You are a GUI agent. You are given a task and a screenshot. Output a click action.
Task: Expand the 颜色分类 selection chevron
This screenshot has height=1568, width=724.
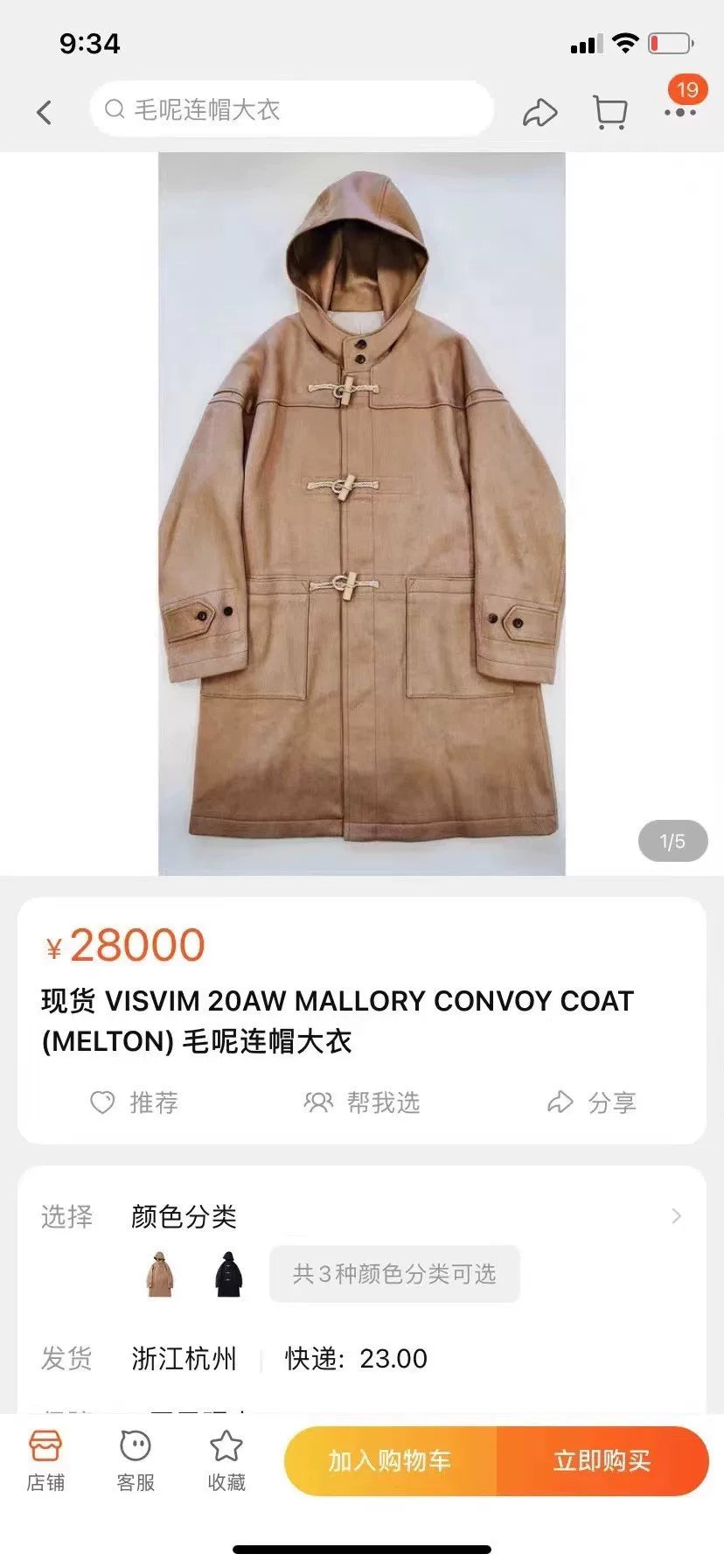[676, 1216]
